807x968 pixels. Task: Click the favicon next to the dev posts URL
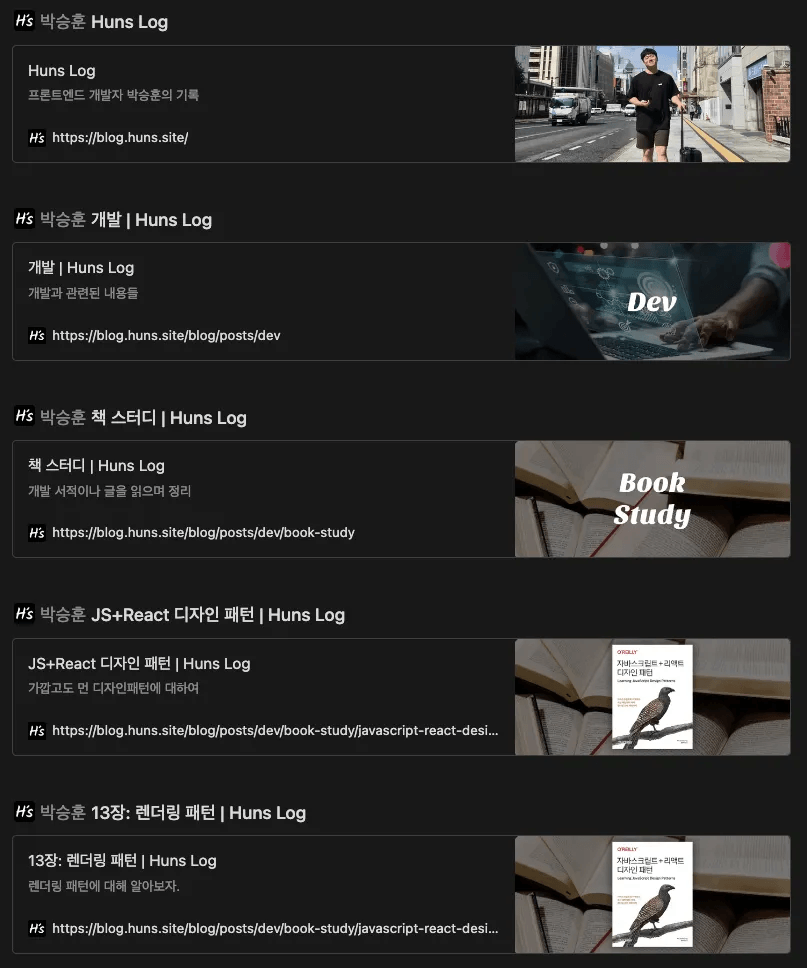tap(36, 335)
